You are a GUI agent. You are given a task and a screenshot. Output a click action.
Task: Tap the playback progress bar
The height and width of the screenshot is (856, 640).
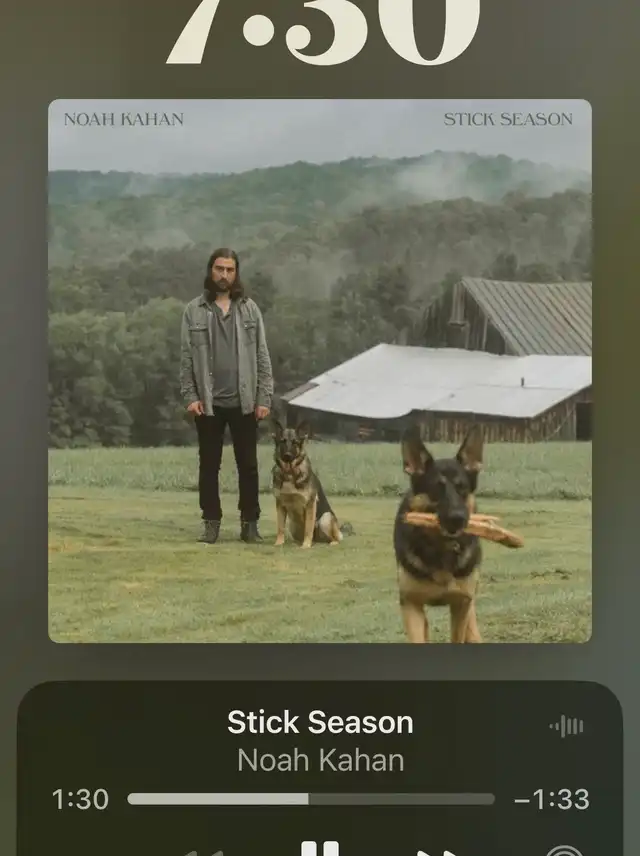pos(311,799)
